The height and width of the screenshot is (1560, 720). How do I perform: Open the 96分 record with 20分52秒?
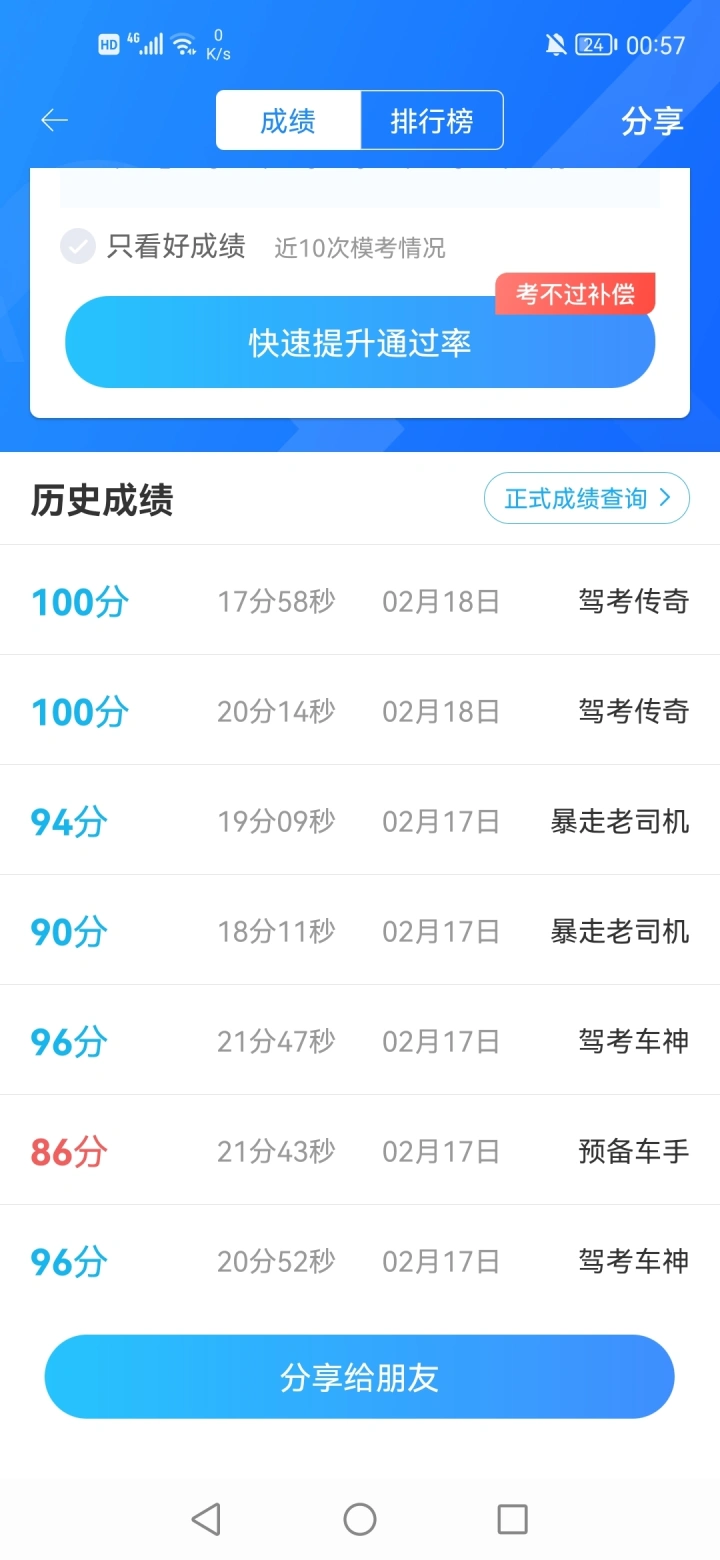[x=360, y=1260]
